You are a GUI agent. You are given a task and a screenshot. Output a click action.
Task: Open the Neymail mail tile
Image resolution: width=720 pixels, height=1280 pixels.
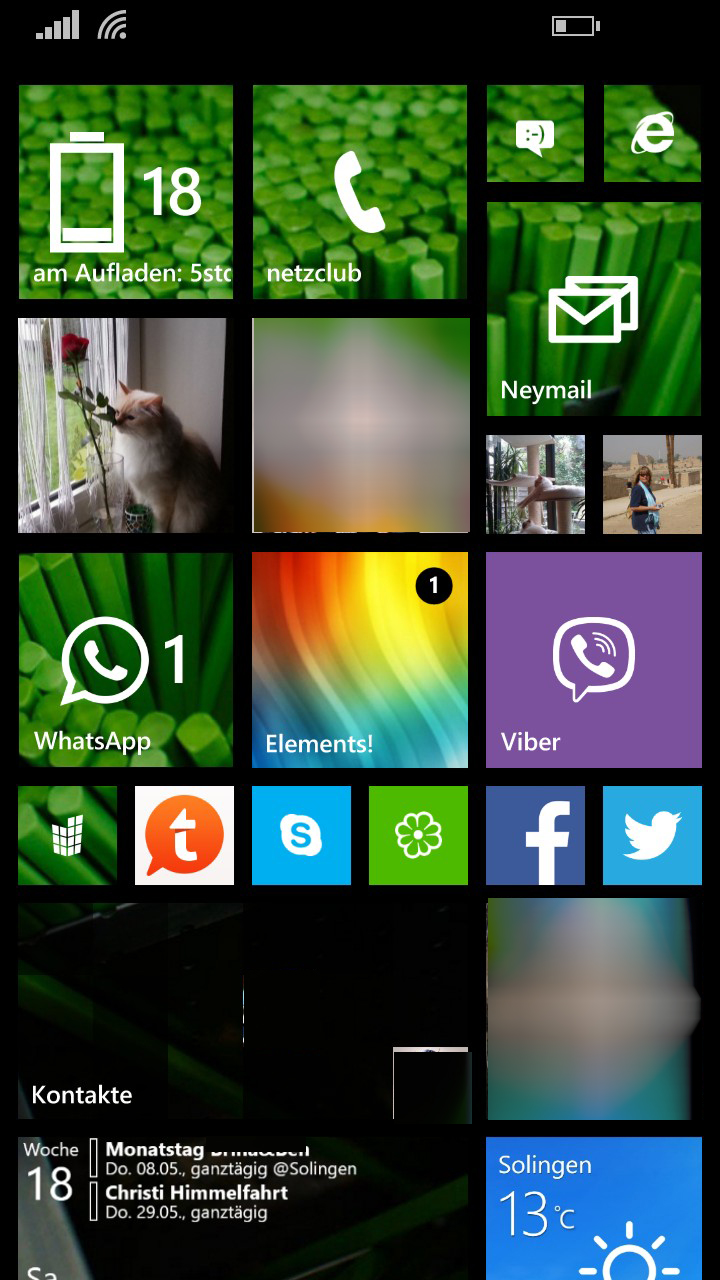tap(594, 309)
